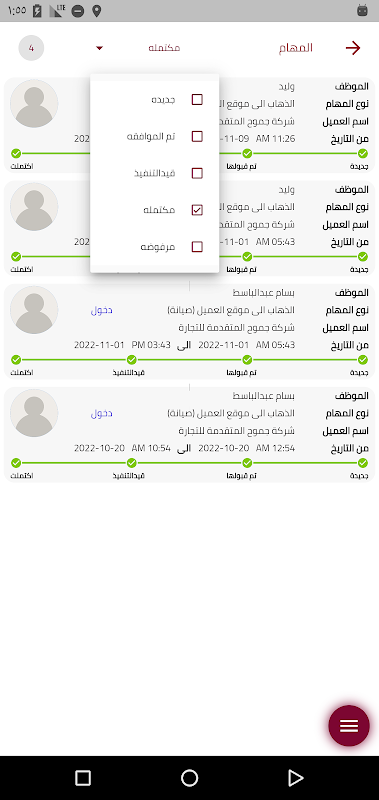
Task: Collapse the مكتمله status dropdown
Action: (x=99, y=48)
